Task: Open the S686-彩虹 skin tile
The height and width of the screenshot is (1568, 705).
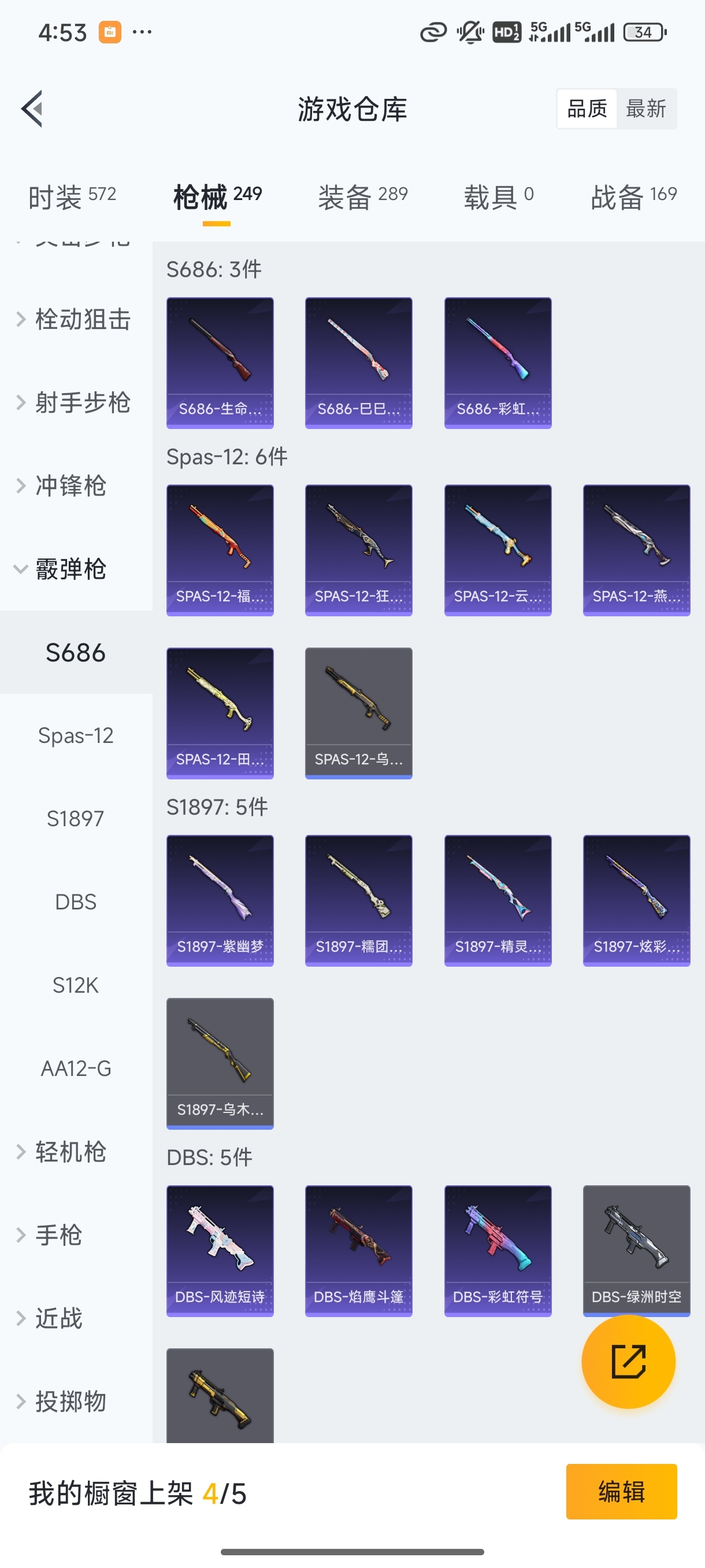Action: (498, 363)
